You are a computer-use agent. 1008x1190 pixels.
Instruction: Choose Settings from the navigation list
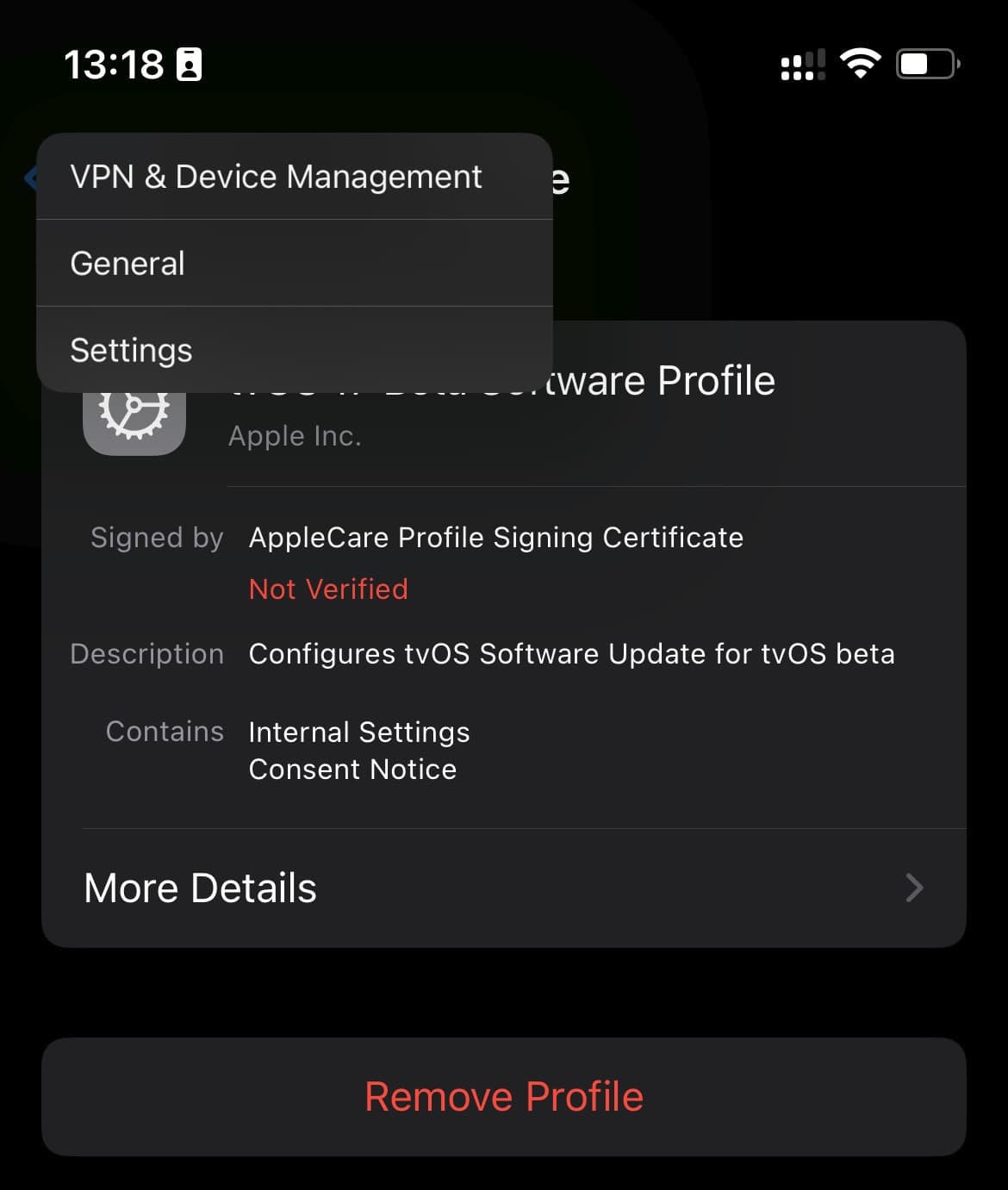click(x=130, y=350)
